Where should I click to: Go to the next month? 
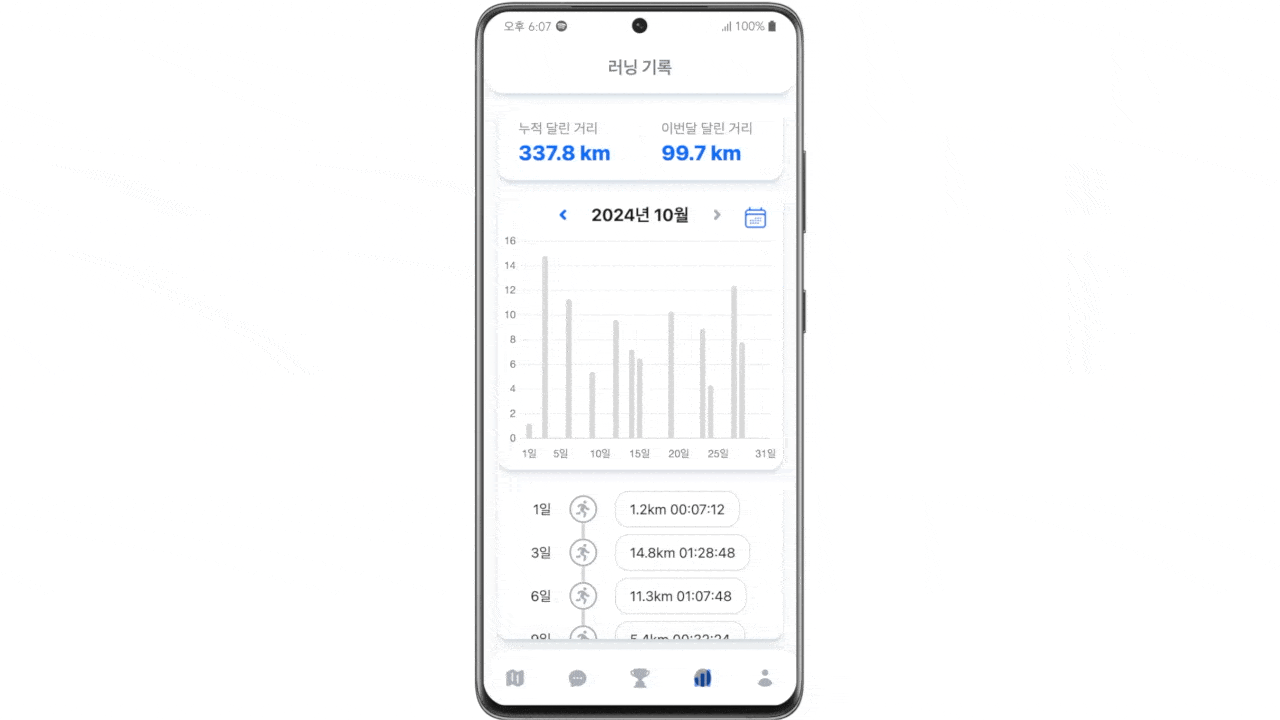point(717,215)
